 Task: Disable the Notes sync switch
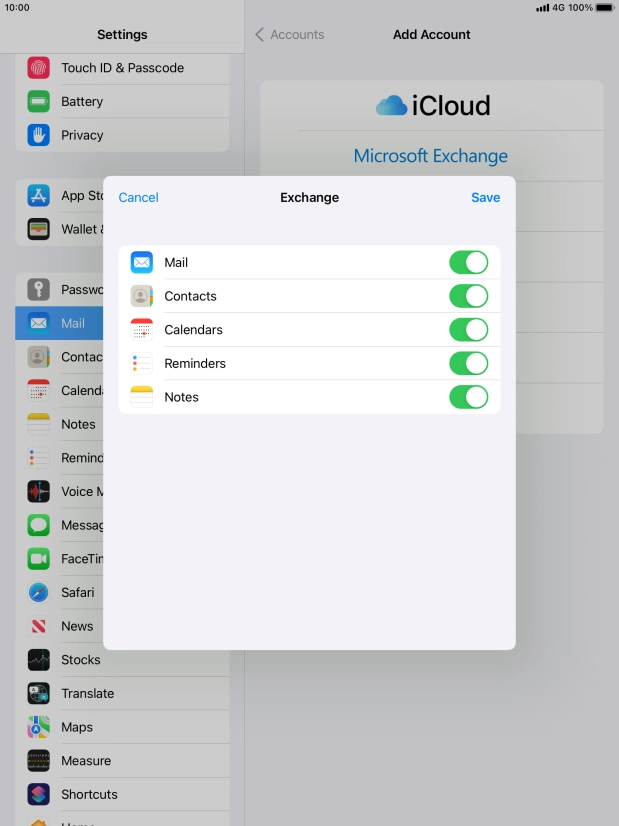point(468,397)
